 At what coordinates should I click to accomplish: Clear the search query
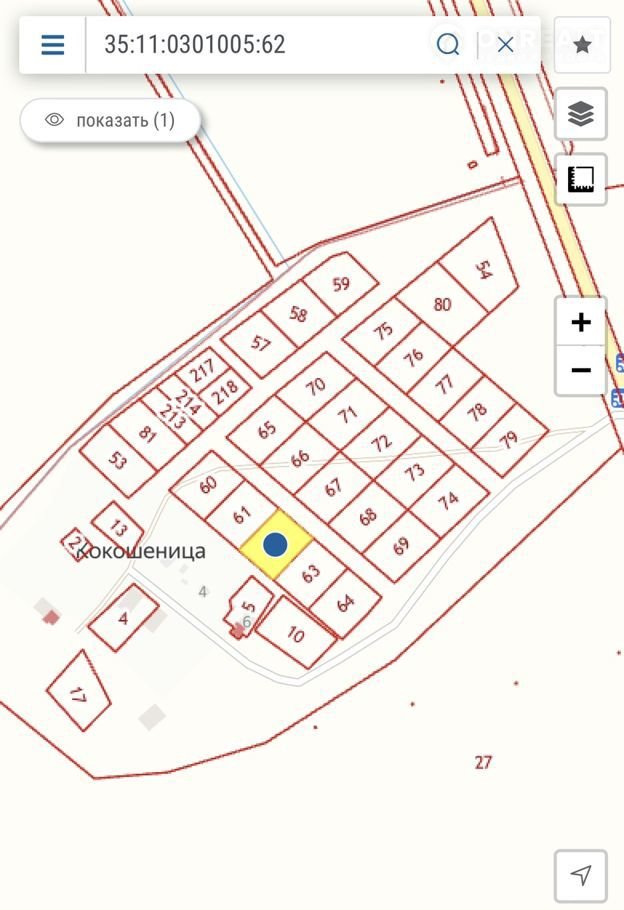point(505,44)
